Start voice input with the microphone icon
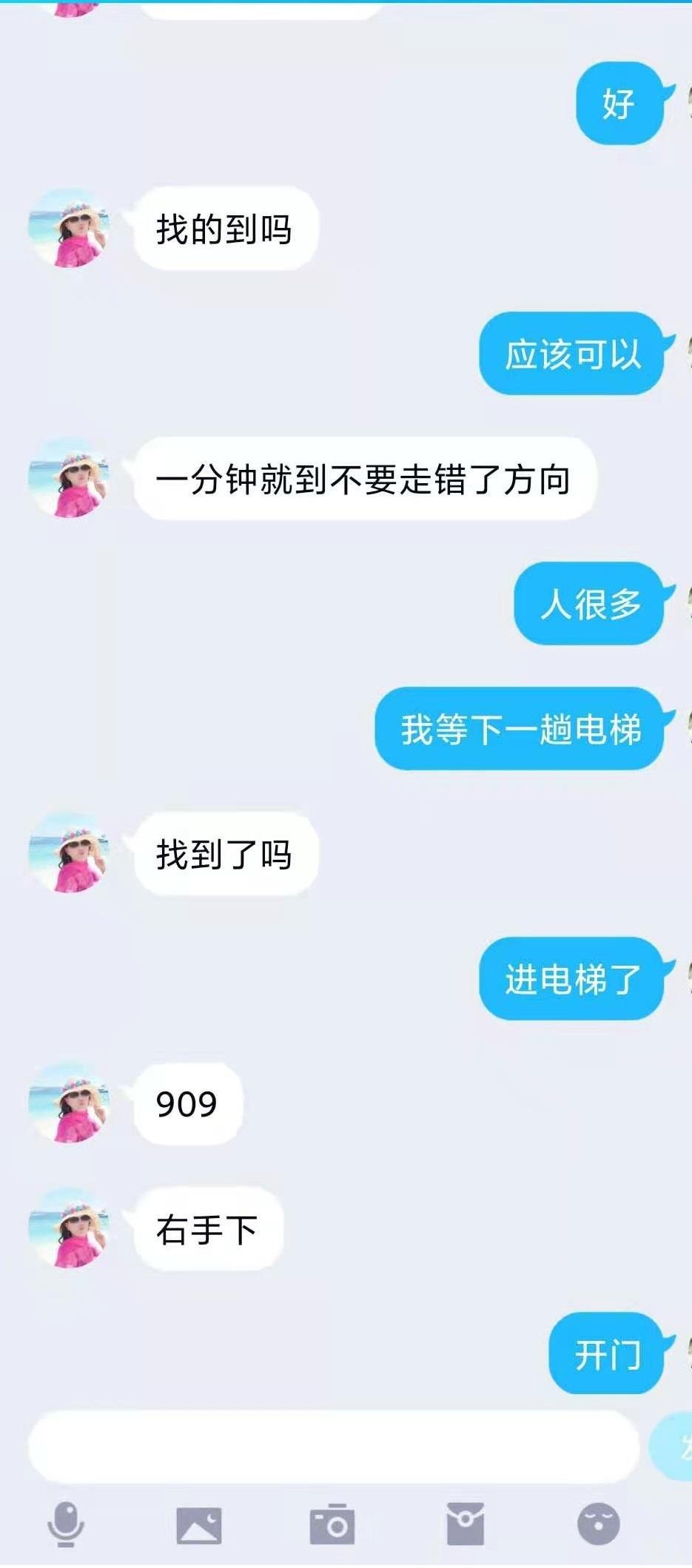 pyautogui.click(x=66, y=1524)
